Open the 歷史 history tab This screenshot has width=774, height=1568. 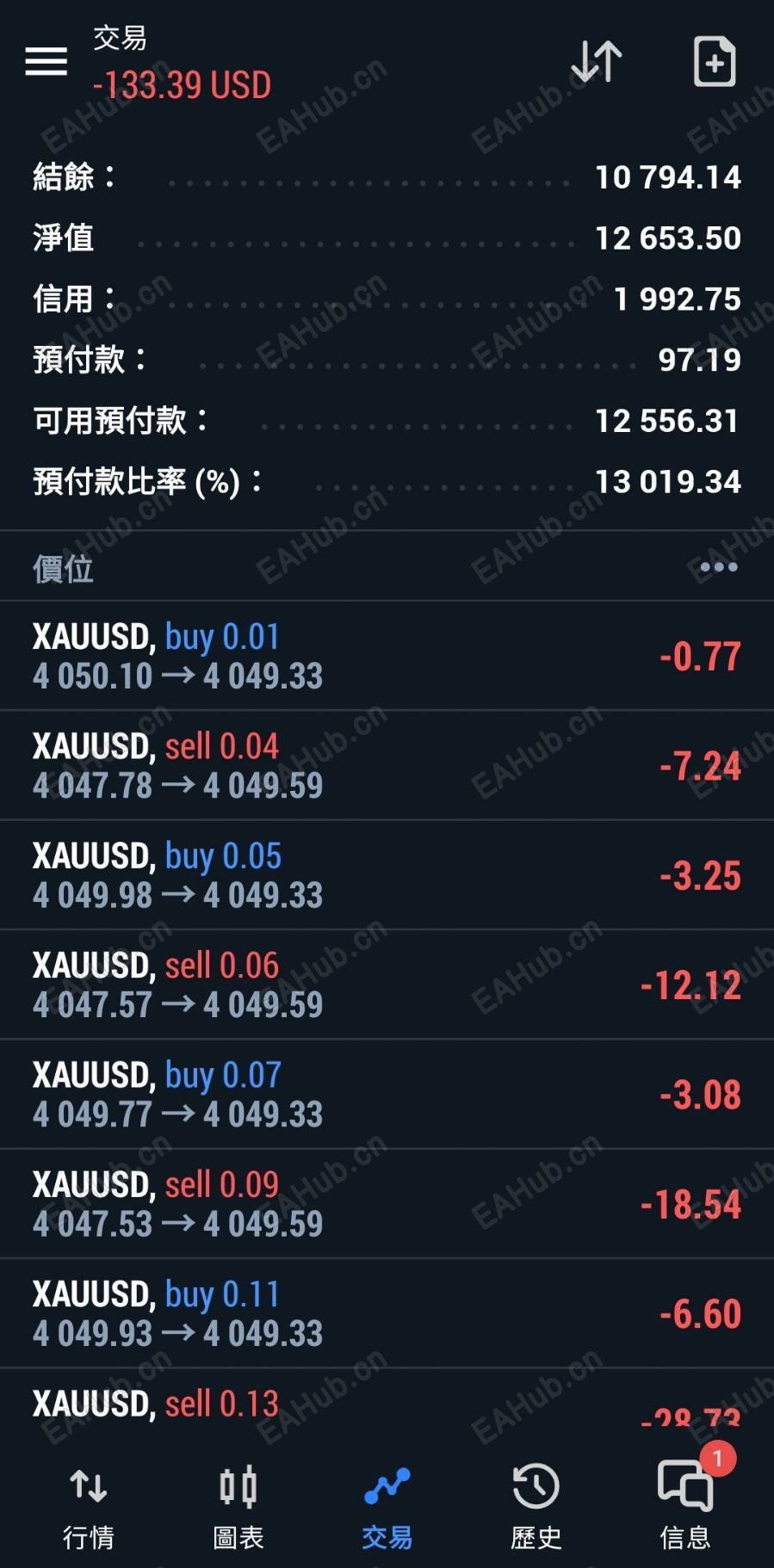(x=536, y=1506)
